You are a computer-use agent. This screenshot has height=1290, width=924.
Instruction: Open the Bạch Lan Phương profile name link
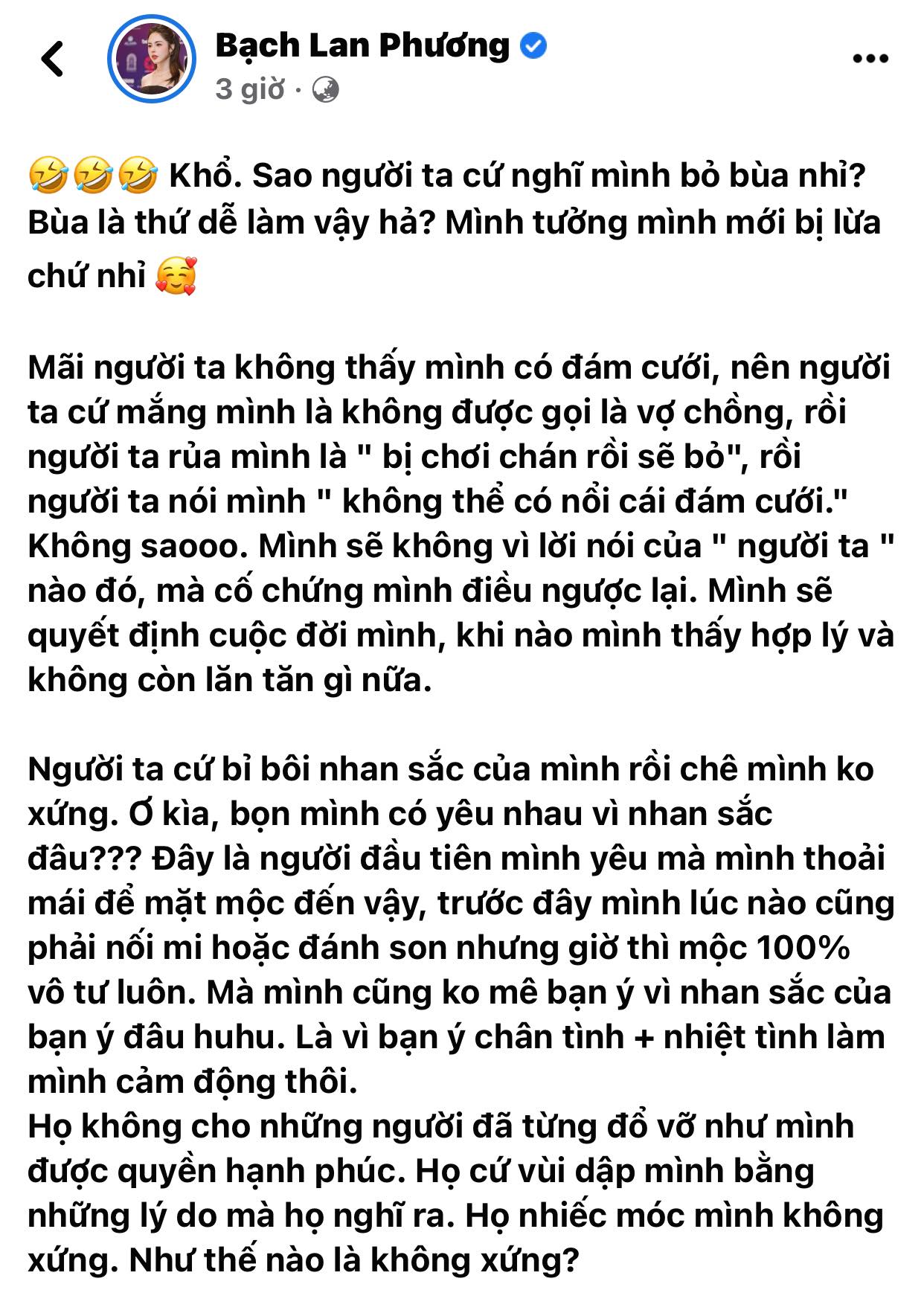tap(362, 45)
